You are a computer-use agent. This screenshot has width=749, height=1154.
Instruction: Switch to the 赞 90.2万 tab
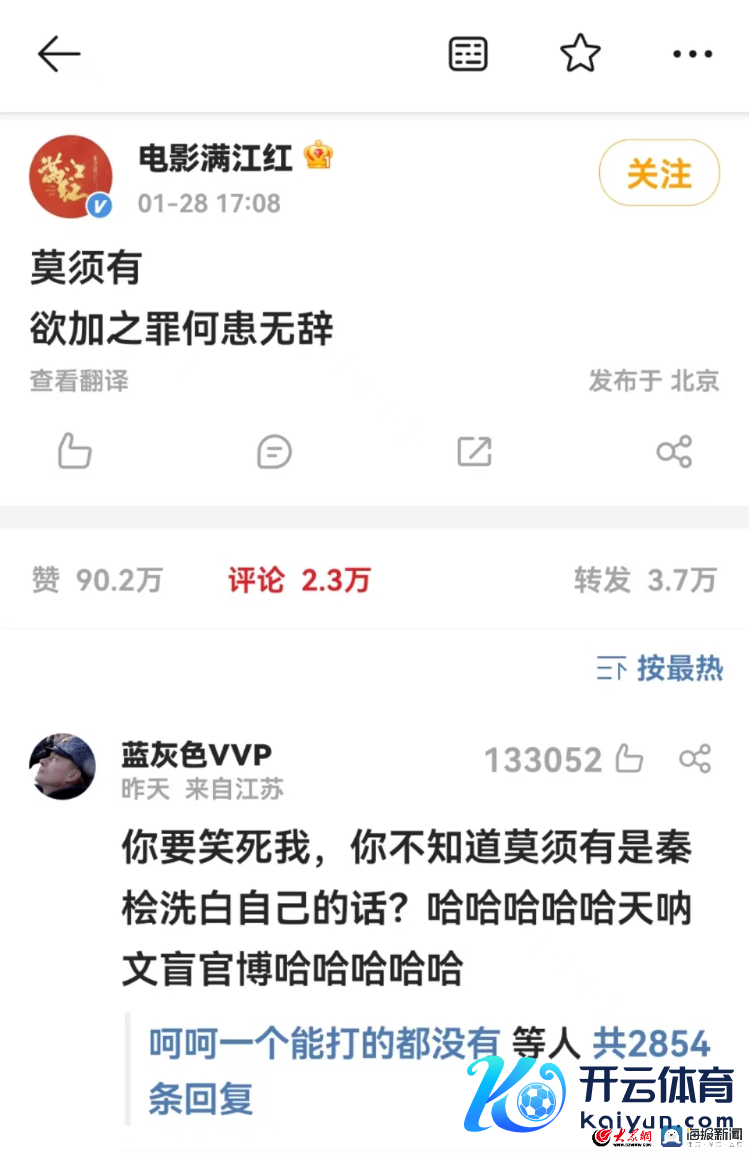97,580
